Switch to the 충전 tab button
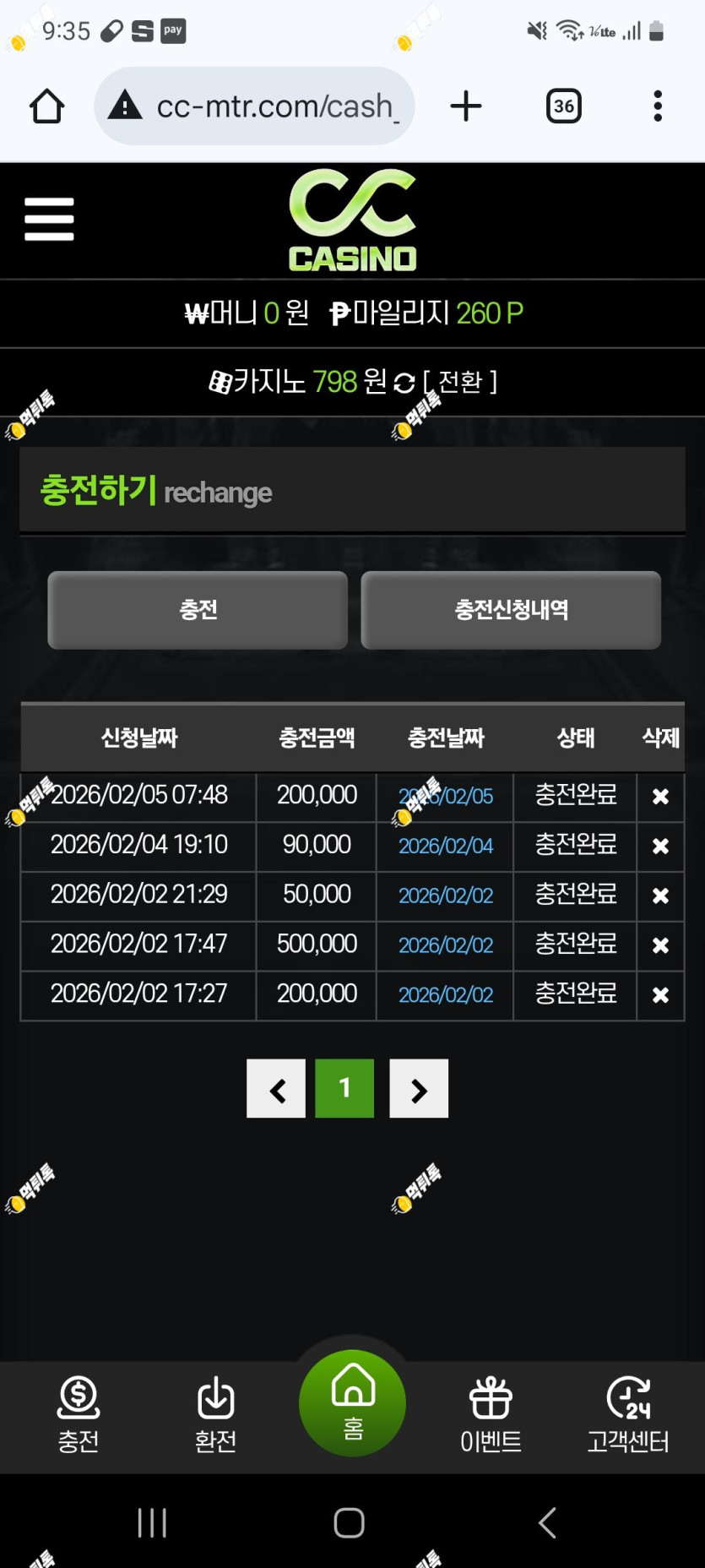Image resolution: width=705 pixels, height=1568 pixels. [198, 610]
